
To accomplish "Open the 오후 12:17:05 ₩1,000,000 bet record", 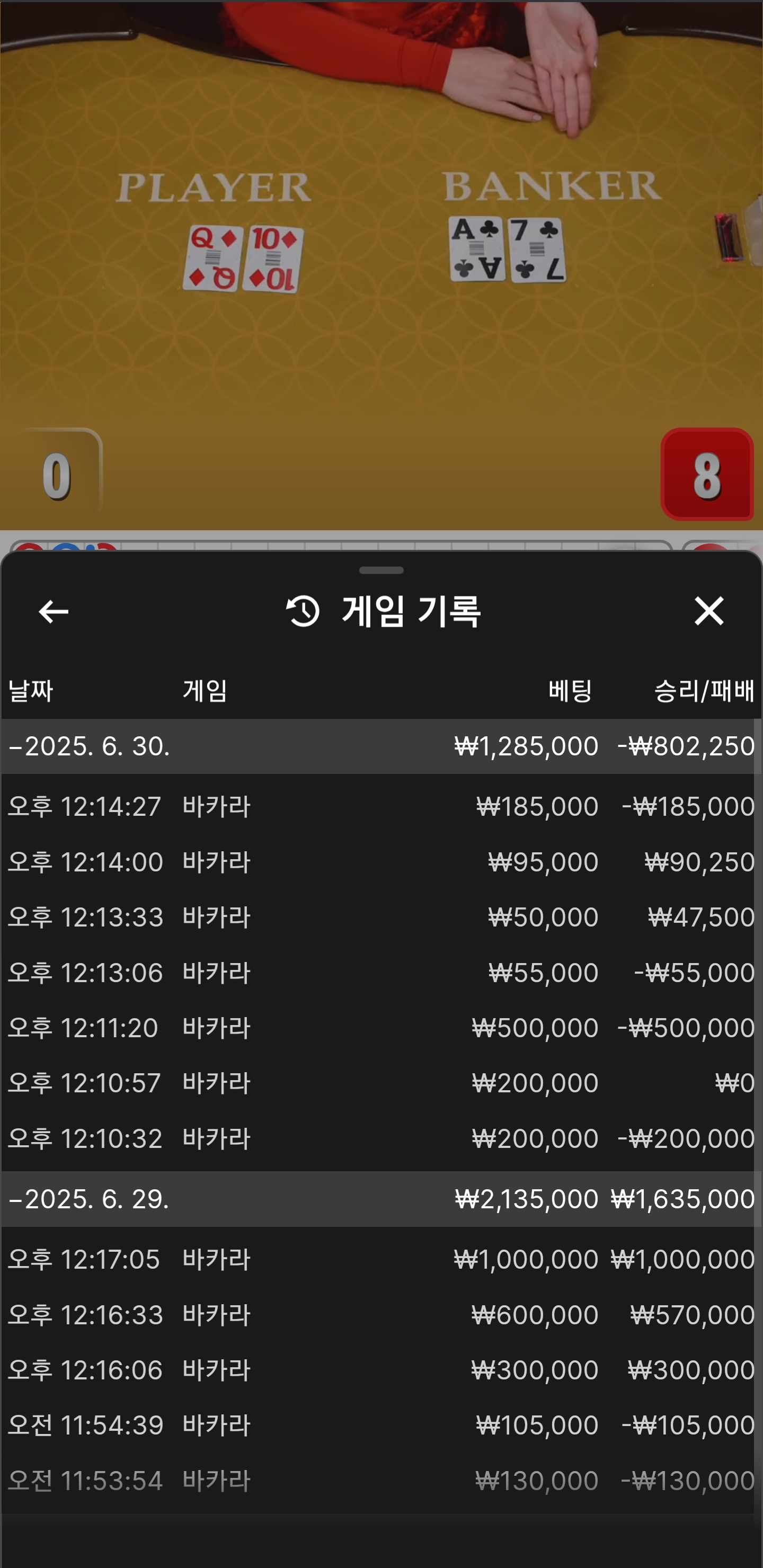I will (x=378, y=1259).
